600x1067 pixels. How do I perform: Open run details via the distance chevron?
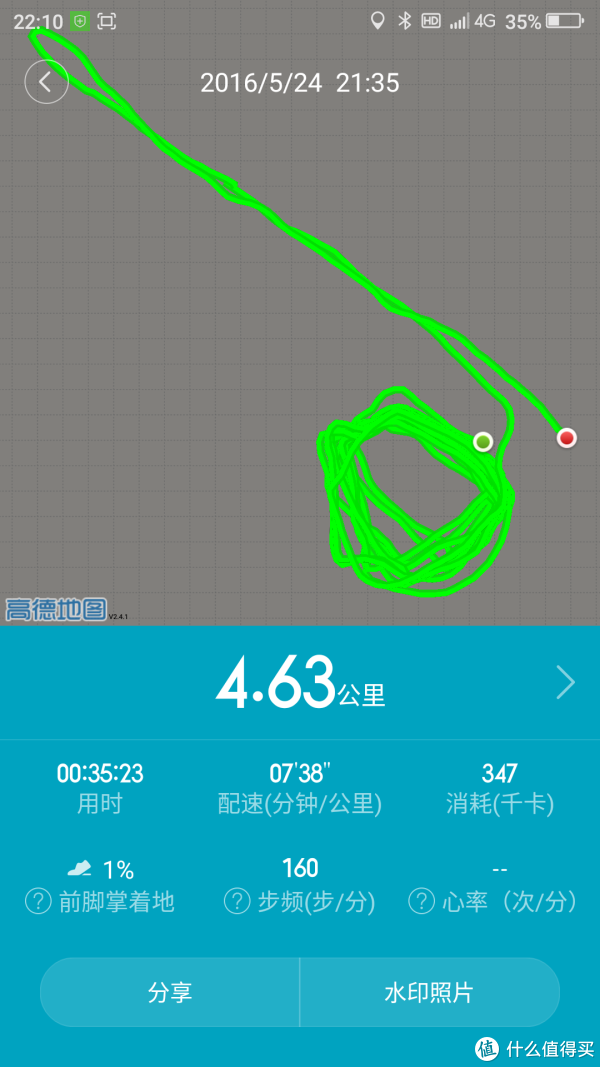click(565, 683)
